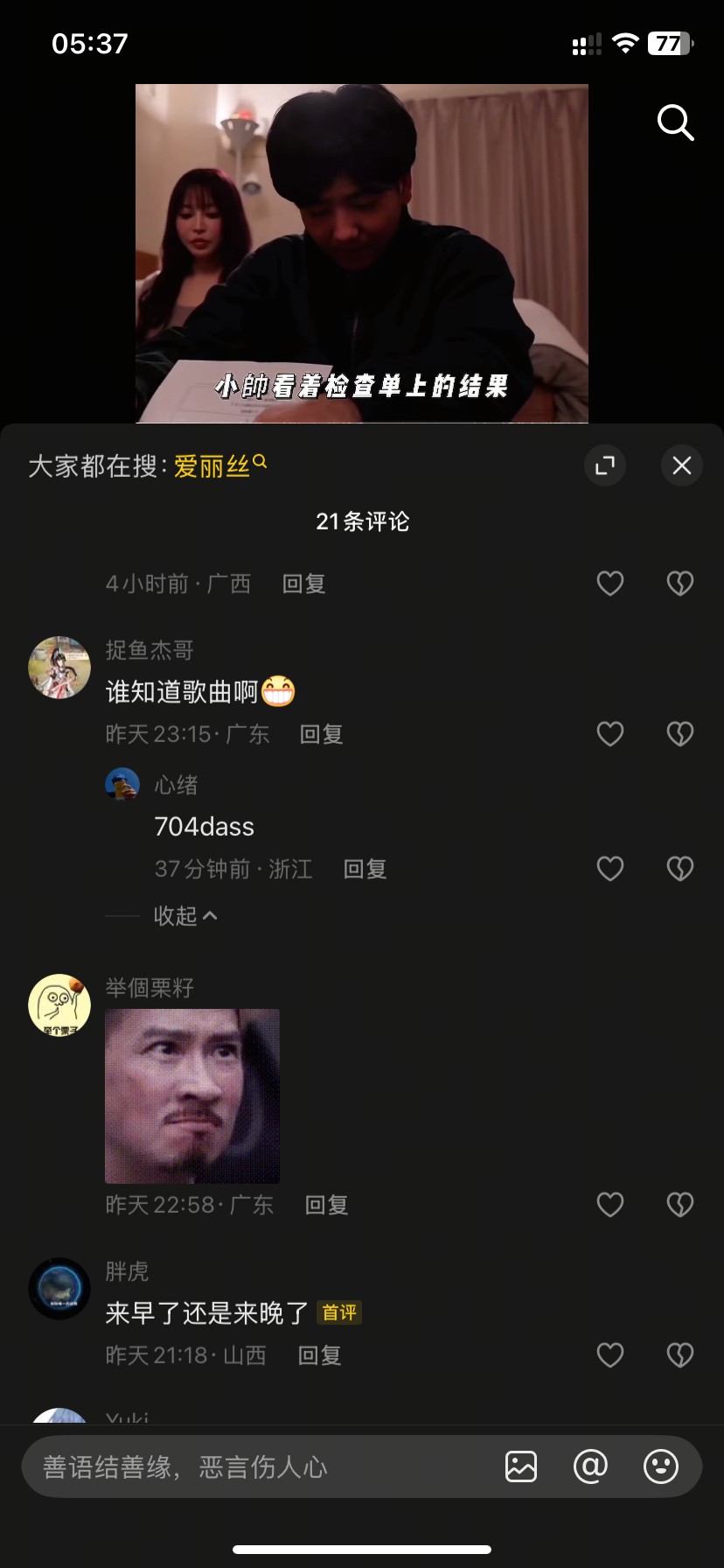Reply to 胖虎's comment
Viewport: 724px width, 1568px height.
pos(319,1355)
